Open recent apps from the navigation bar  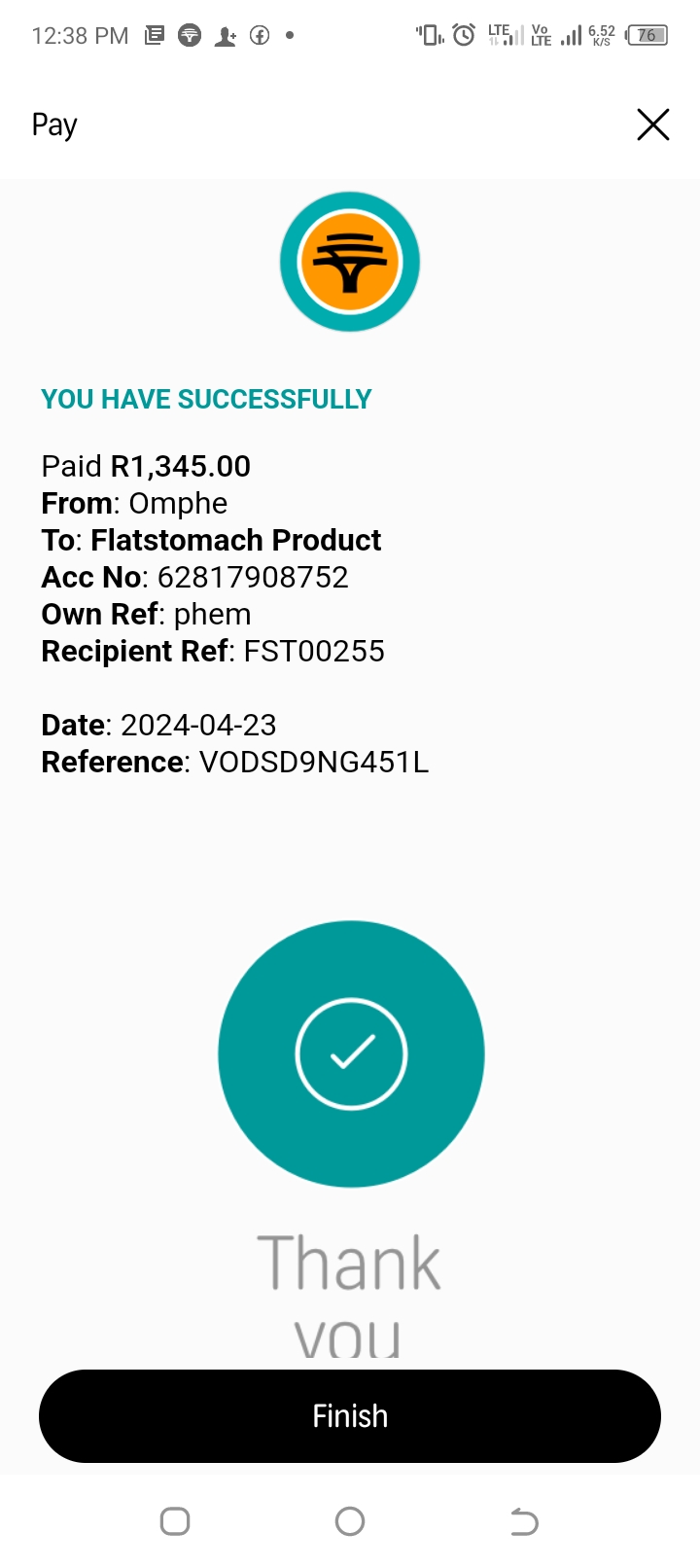tap(175, 1521)
